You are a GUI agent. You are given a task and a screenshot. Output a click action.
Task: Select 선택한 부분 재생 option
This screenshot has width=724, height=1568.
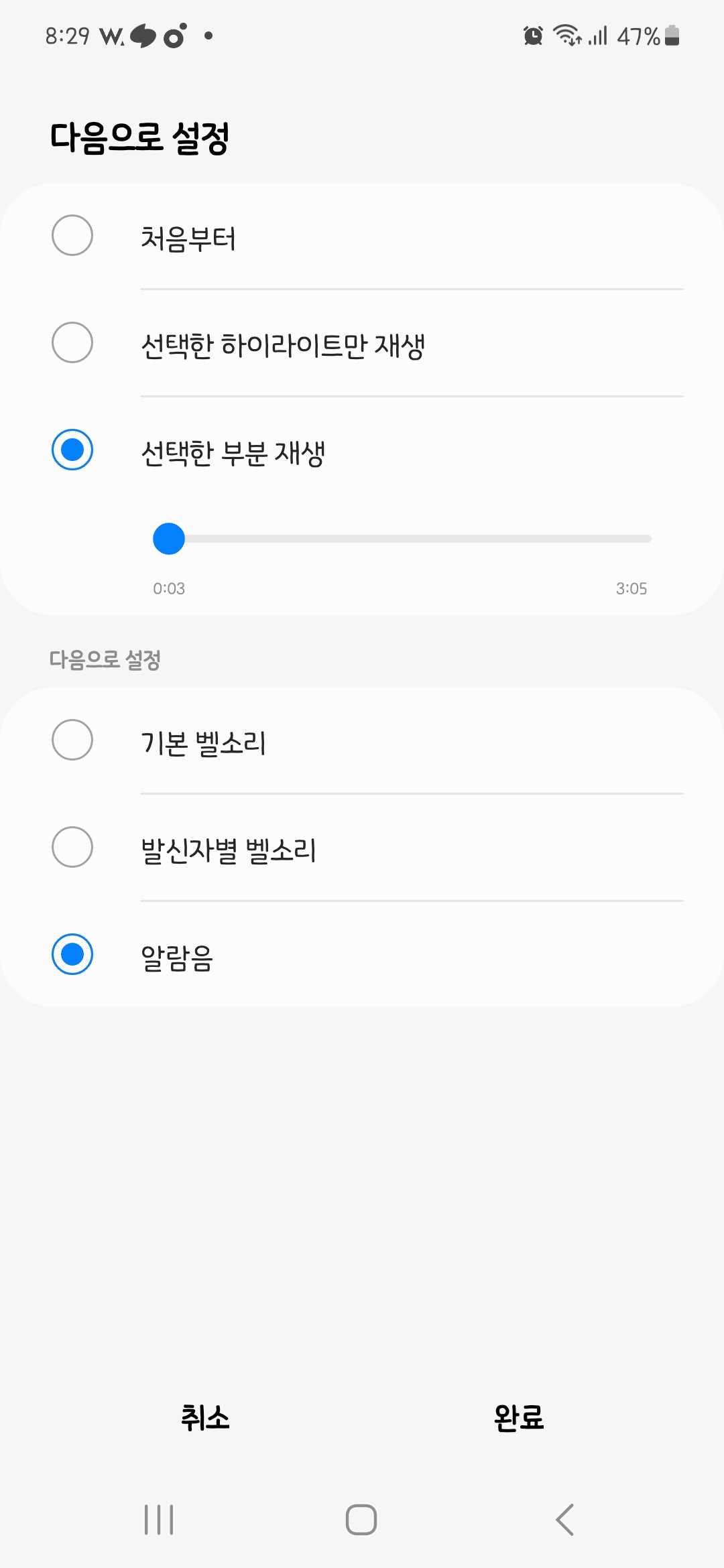pos(72,450)
